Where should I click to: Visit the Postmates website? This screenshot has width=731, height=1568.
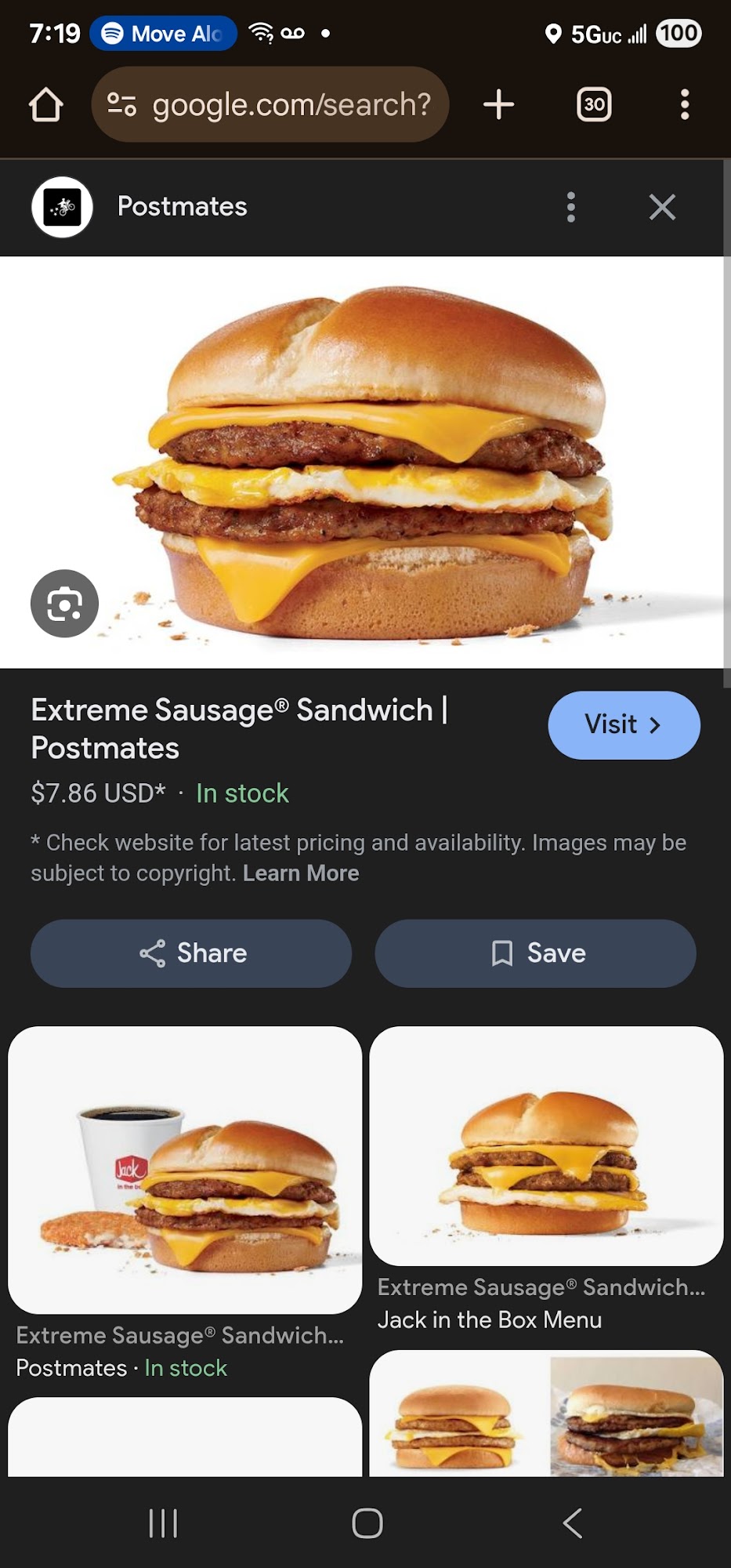[624, 725]
